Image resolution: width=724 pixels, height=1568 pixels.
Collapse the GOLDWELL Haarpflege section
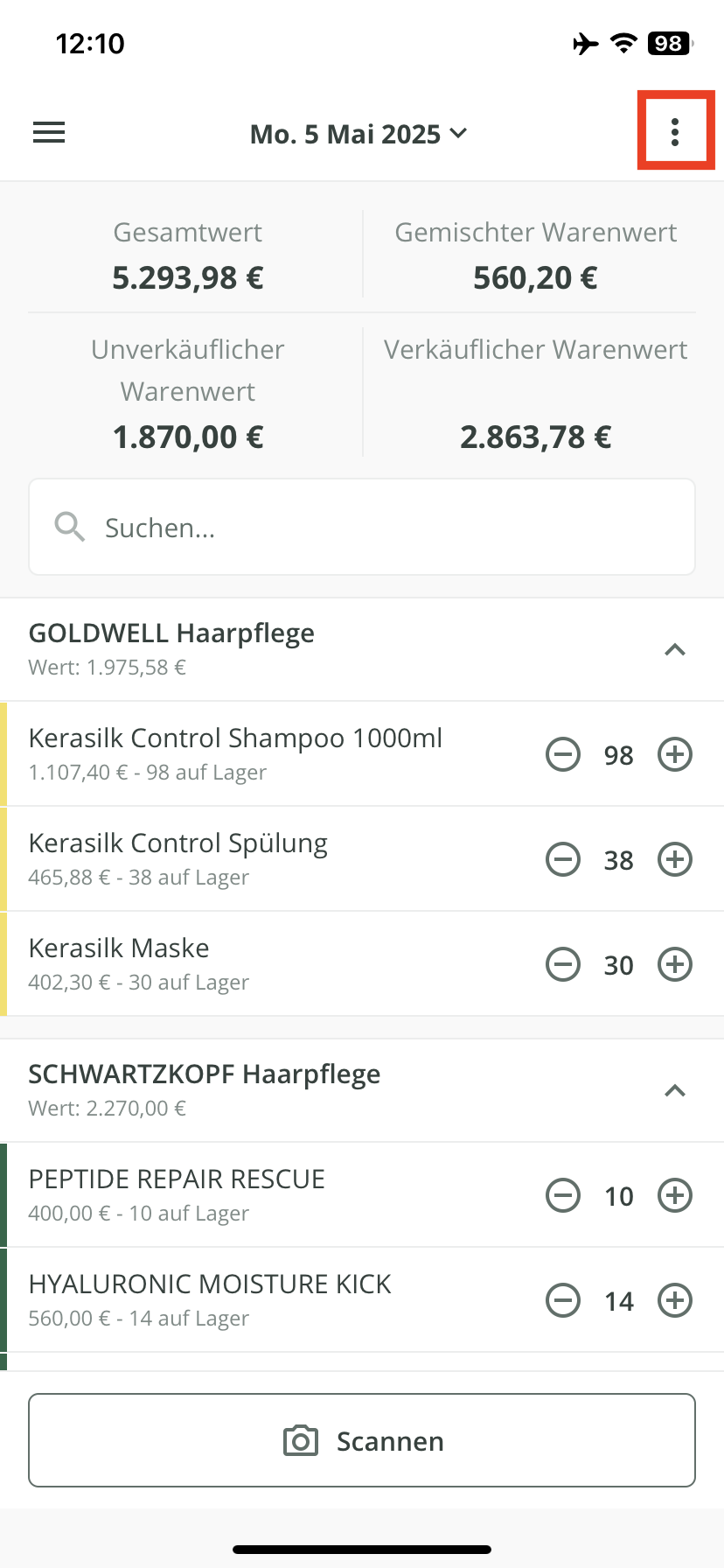(674, 649)
